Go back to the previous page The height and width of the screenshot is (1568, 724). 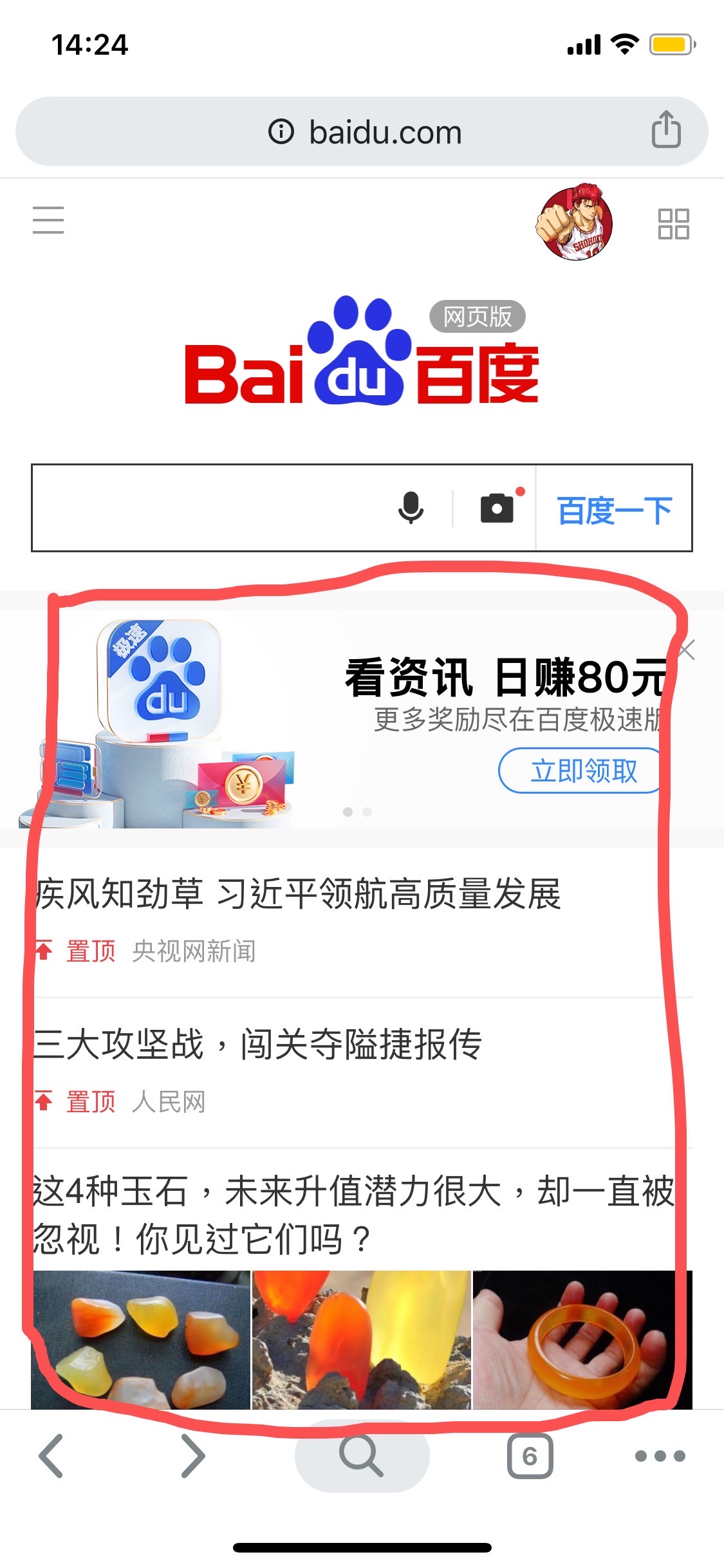pos(51,1456)
